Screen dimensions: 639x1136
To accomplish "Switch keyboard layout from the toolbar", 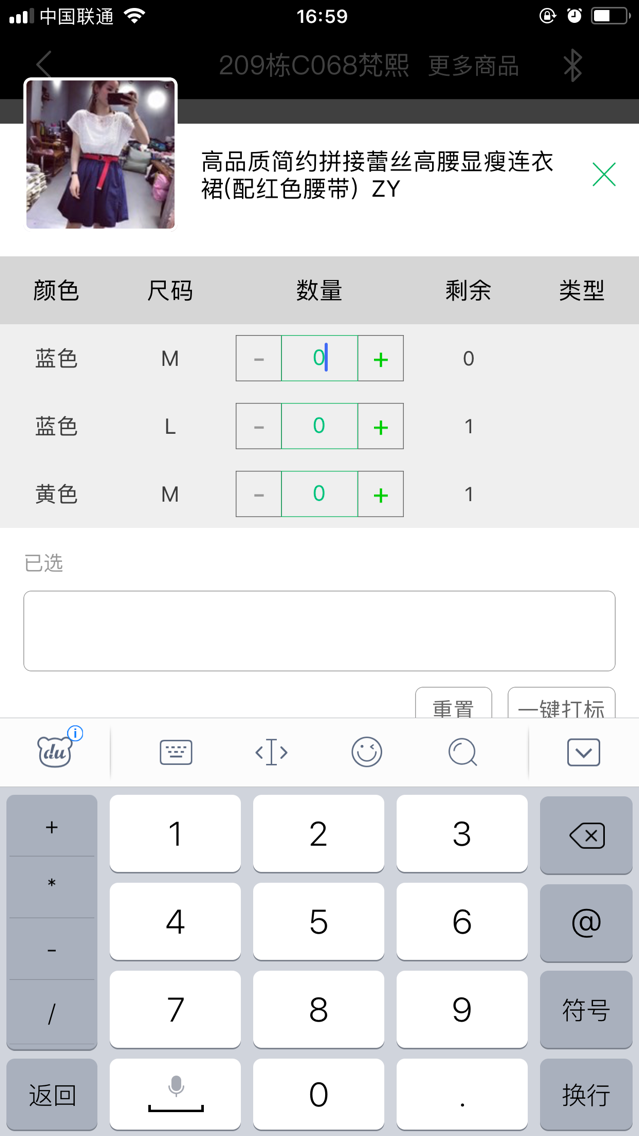I will tap(176, 753).
